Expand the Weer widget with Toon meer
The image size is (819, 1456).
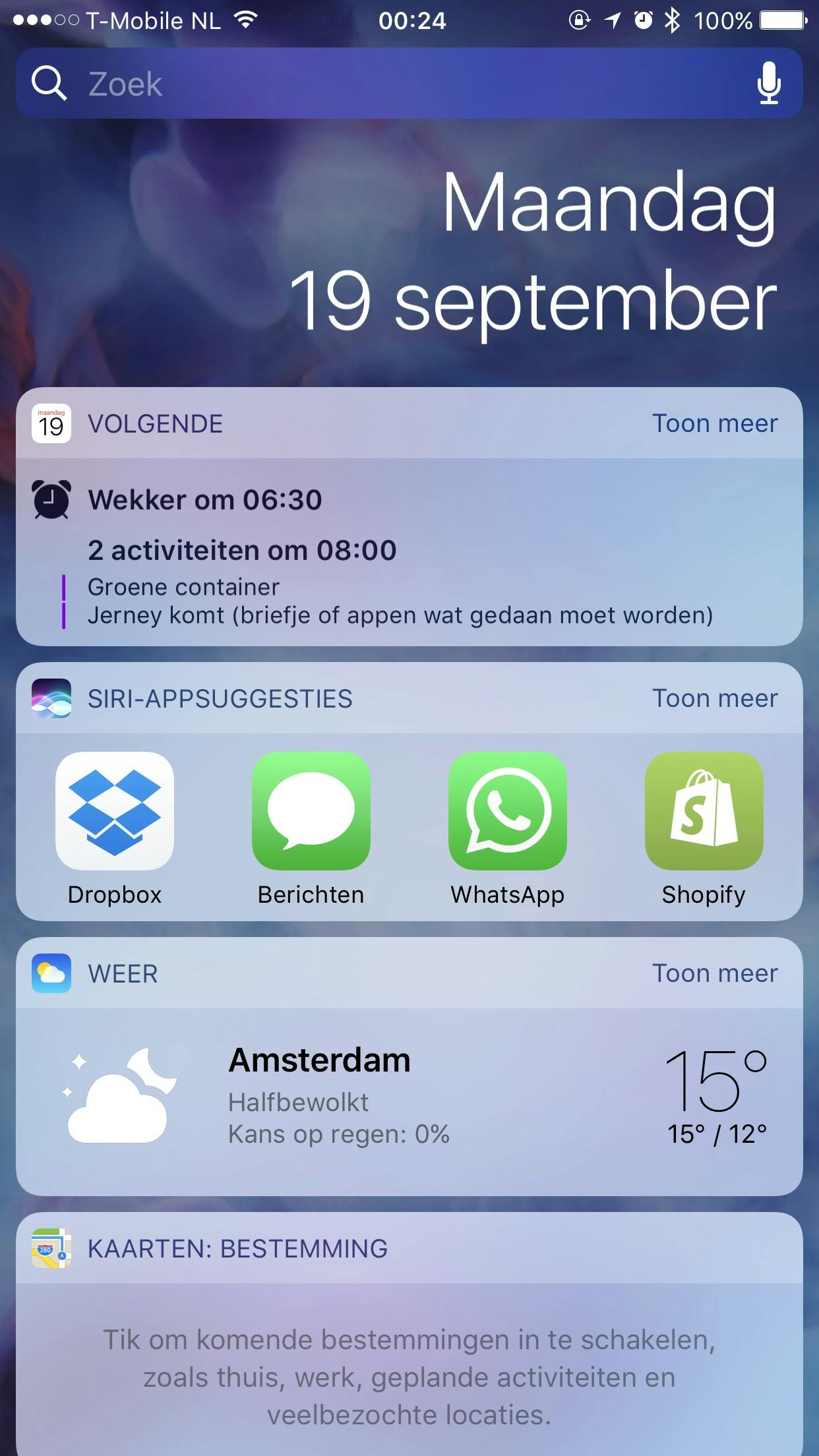click(715, 973)
